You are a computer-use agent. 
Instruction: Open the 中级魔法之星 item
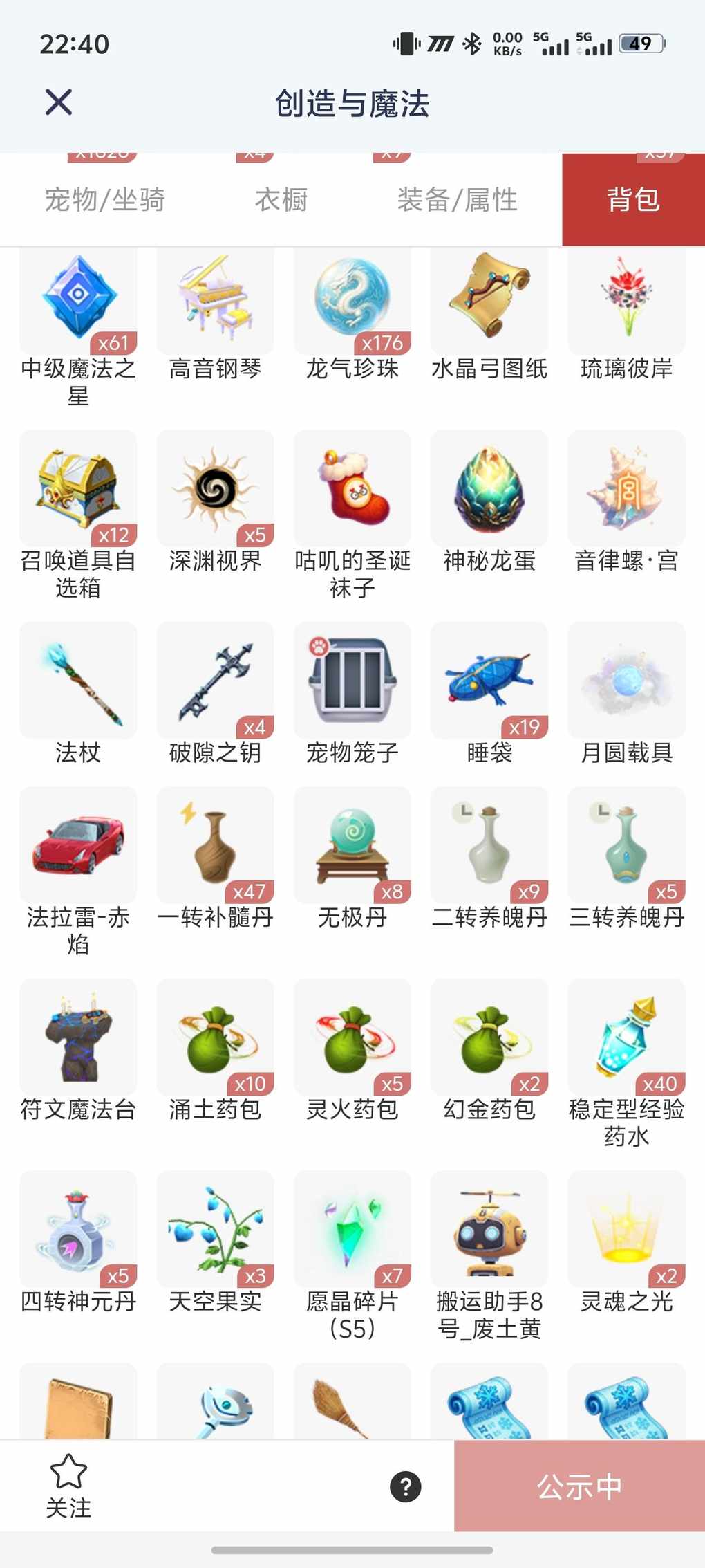tap(78, 301)
